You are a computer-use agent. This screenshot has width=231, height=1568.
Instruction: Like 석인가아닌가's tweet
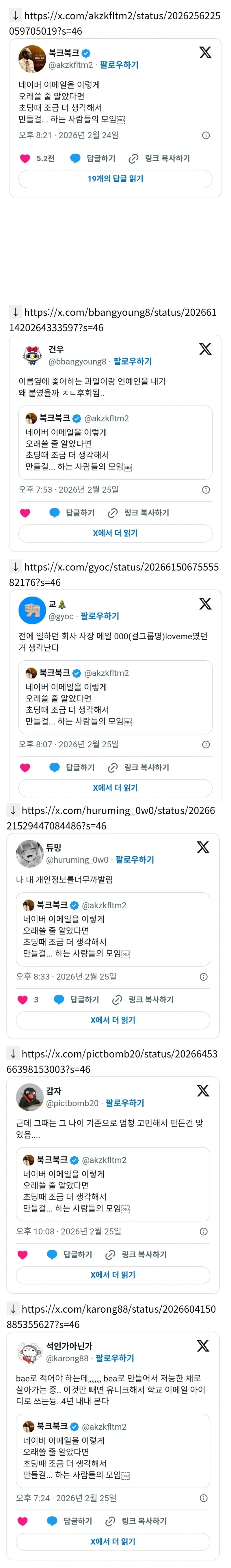(x=23, y=1521)
